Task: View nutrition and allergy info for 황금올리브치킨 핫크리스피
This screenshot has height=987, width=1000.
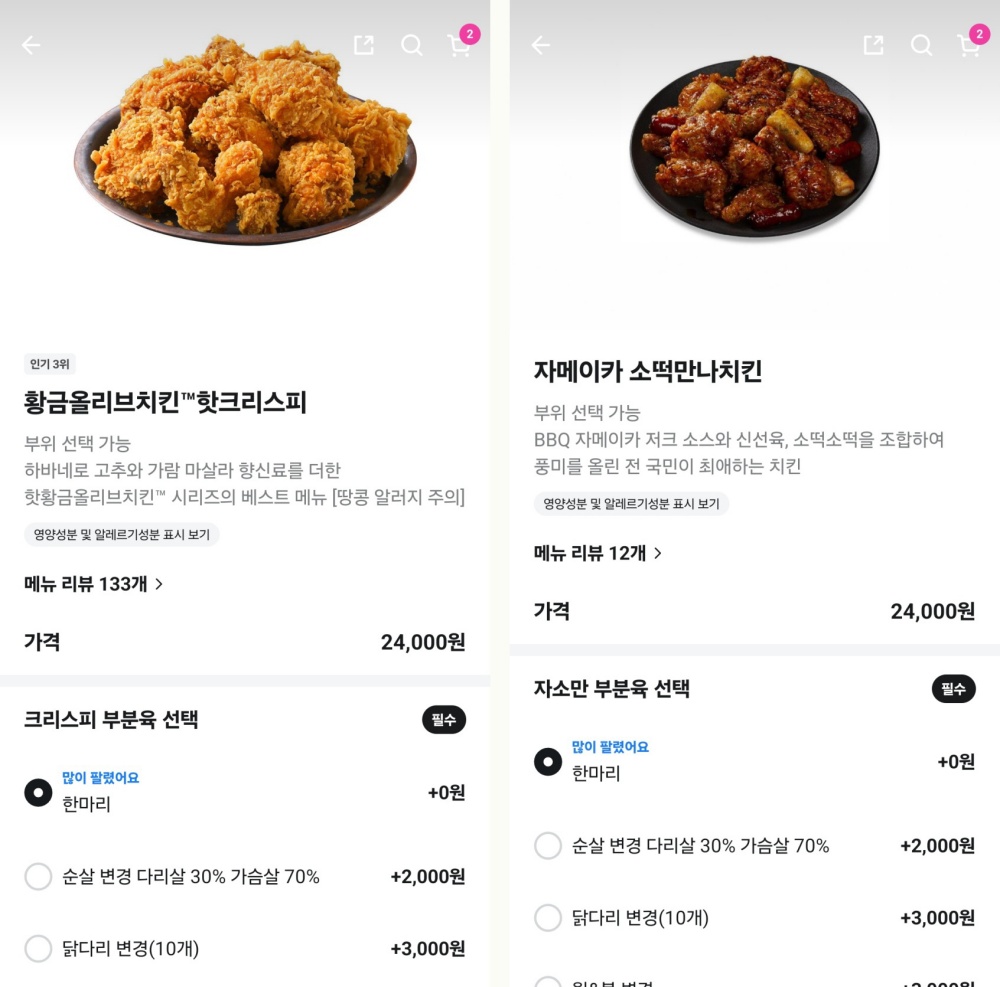Action: click(121, 535)
